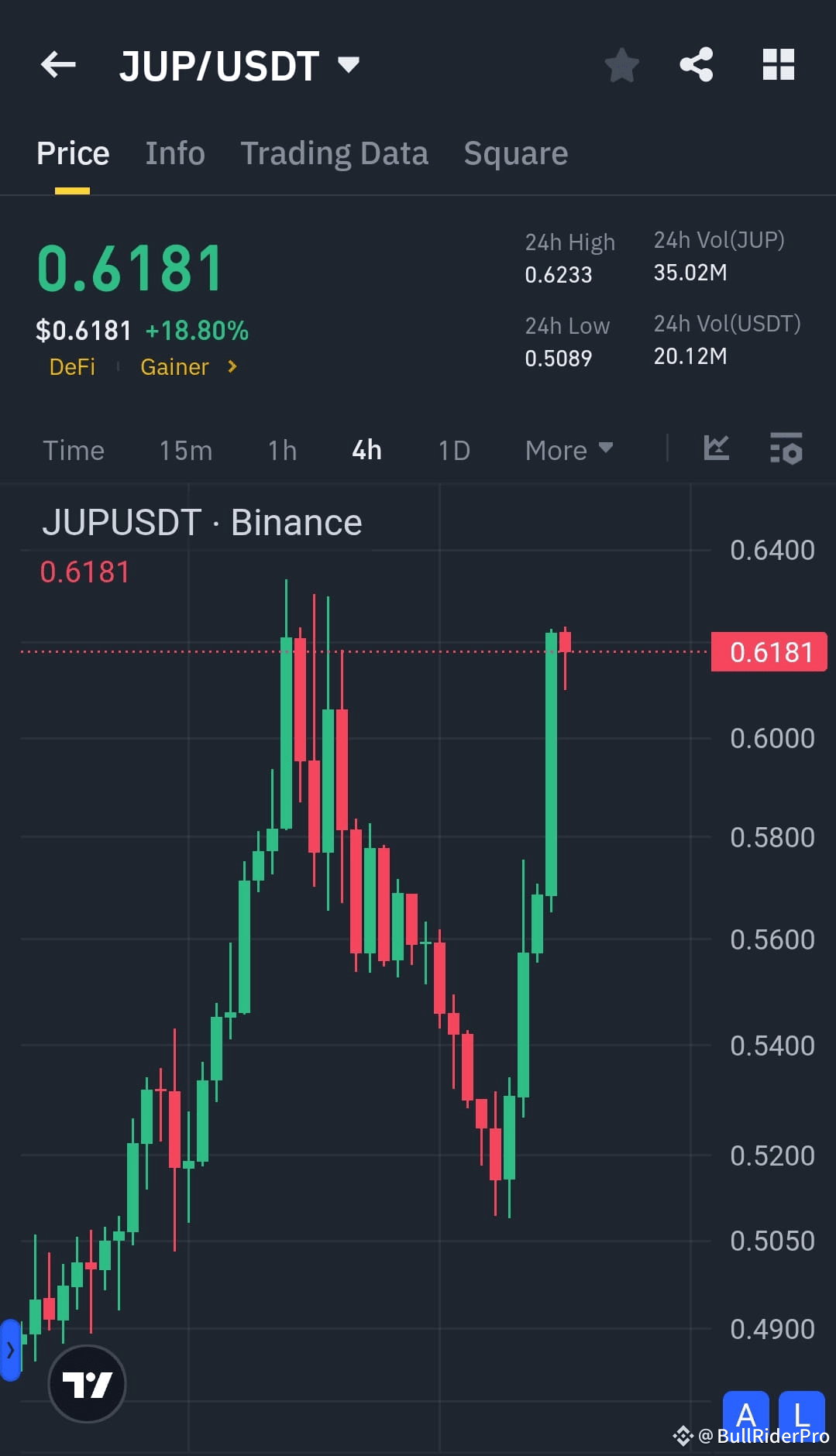Viewport: 836px width, 1456px height.
Task: Favorite JUP/USDT using the star icon
Action: tap(621, 65)
